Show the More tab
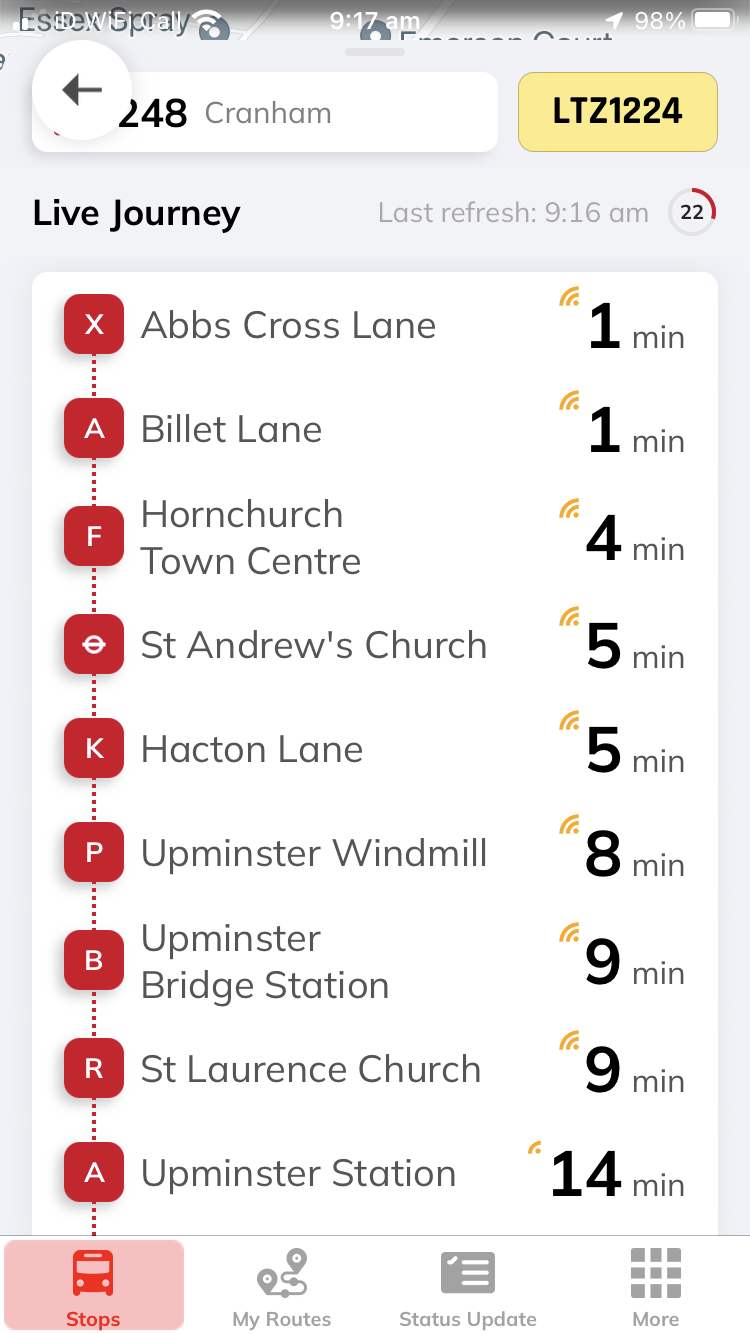Screen dimensions: 750x1334 [x=655, y=1286]
